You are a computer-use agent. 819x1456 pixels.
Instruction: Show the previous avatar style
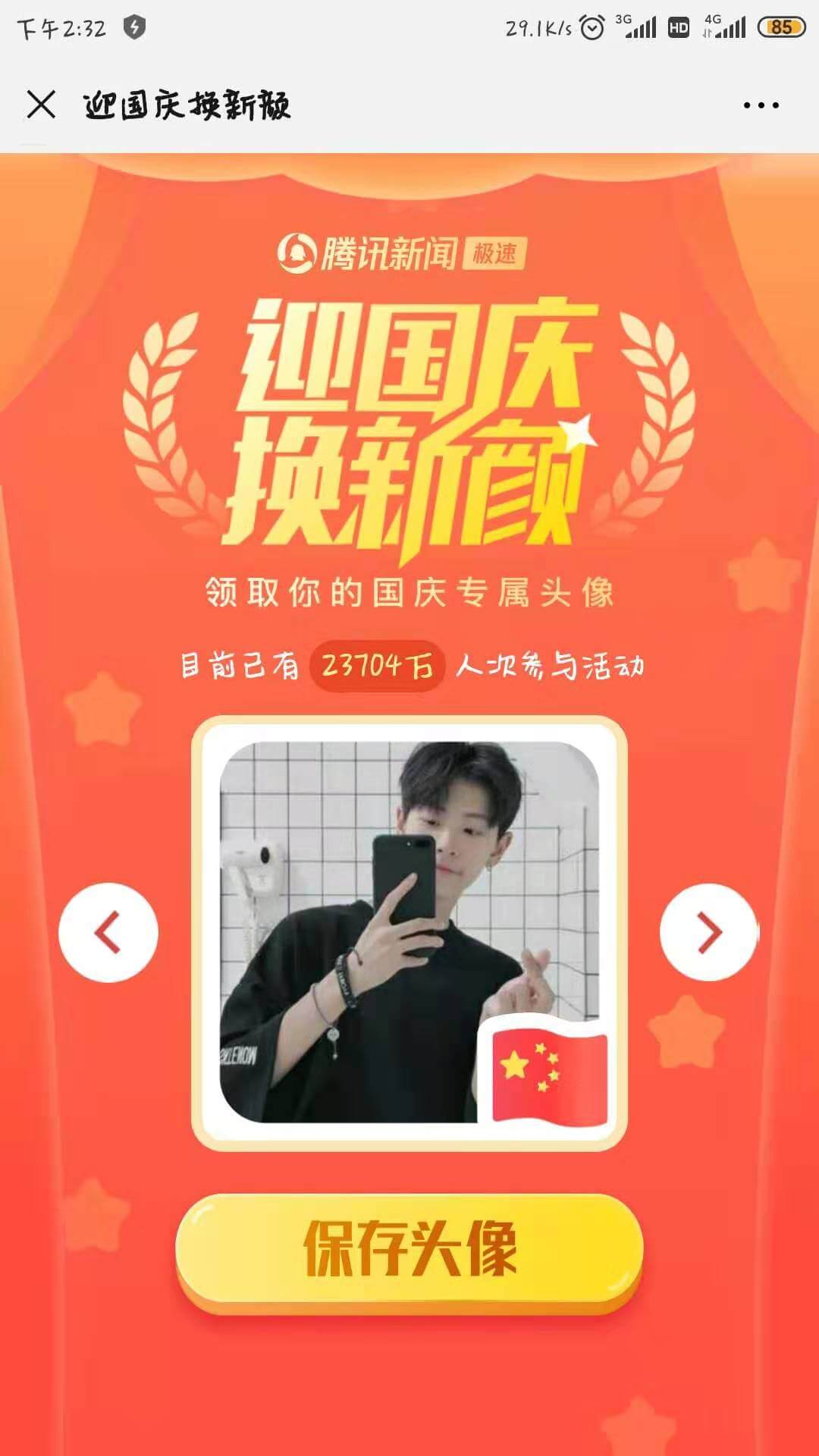click(108, 932)
